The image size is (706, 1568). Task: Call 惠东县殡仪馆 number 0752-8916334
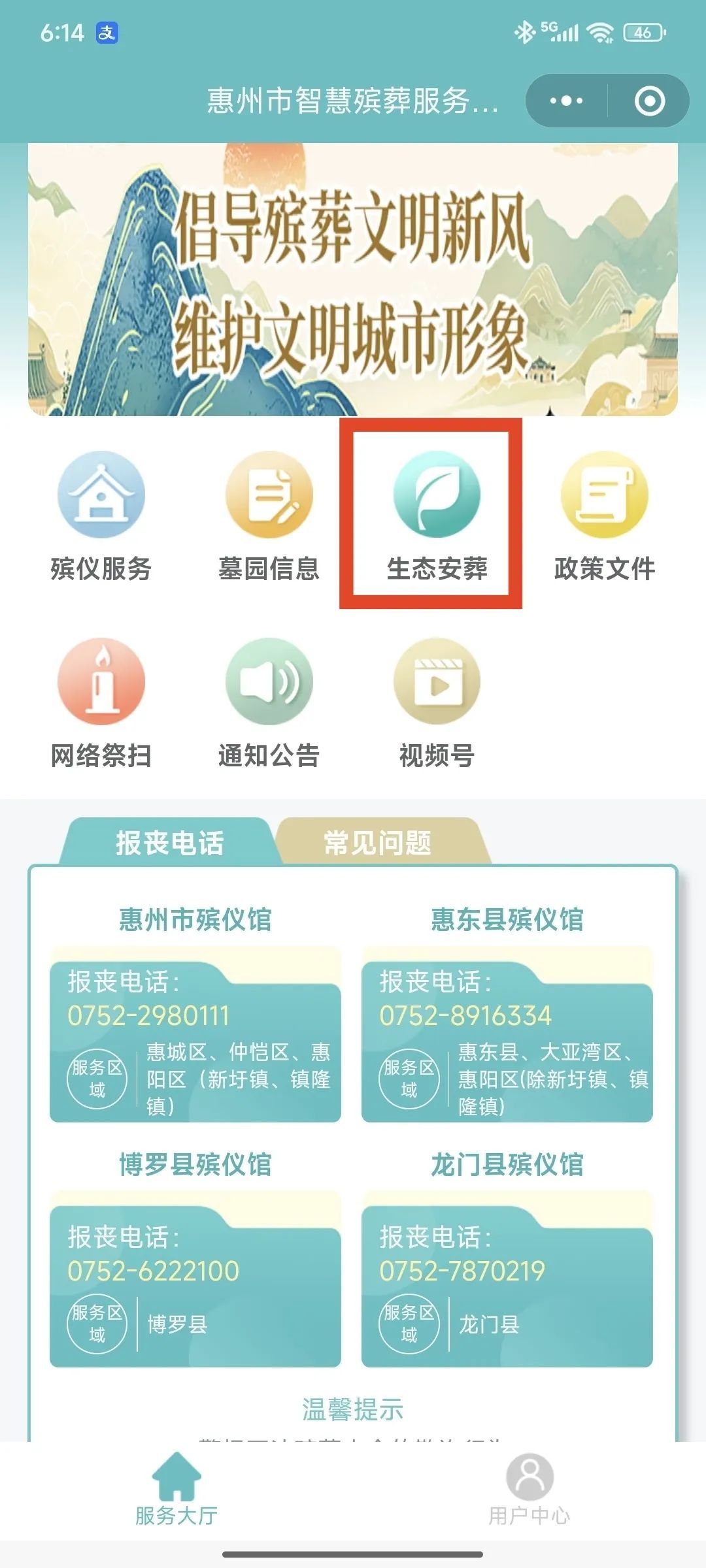[465, 1016]
